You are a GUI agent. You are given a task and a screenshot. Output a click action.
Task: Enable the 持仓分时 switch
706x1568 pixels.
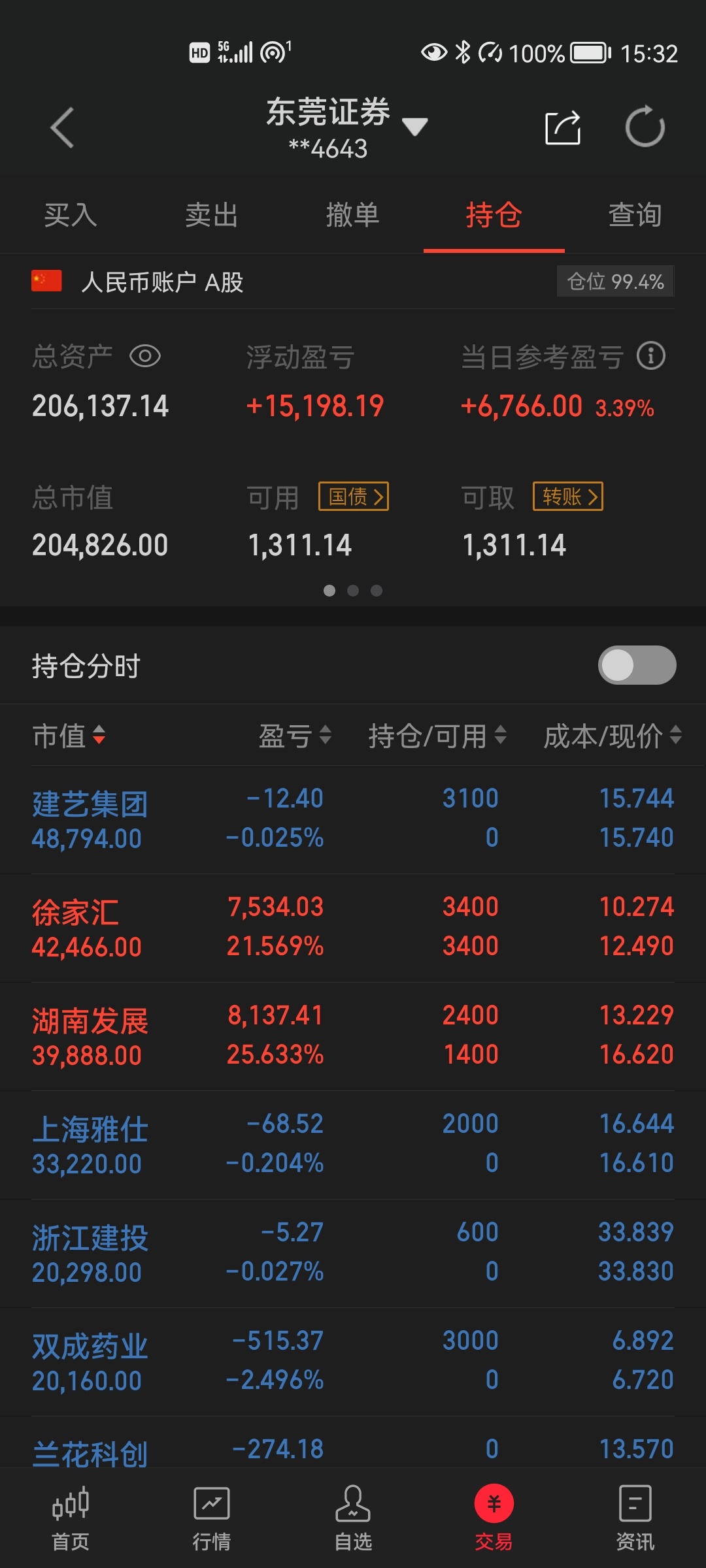coord(637,665)
